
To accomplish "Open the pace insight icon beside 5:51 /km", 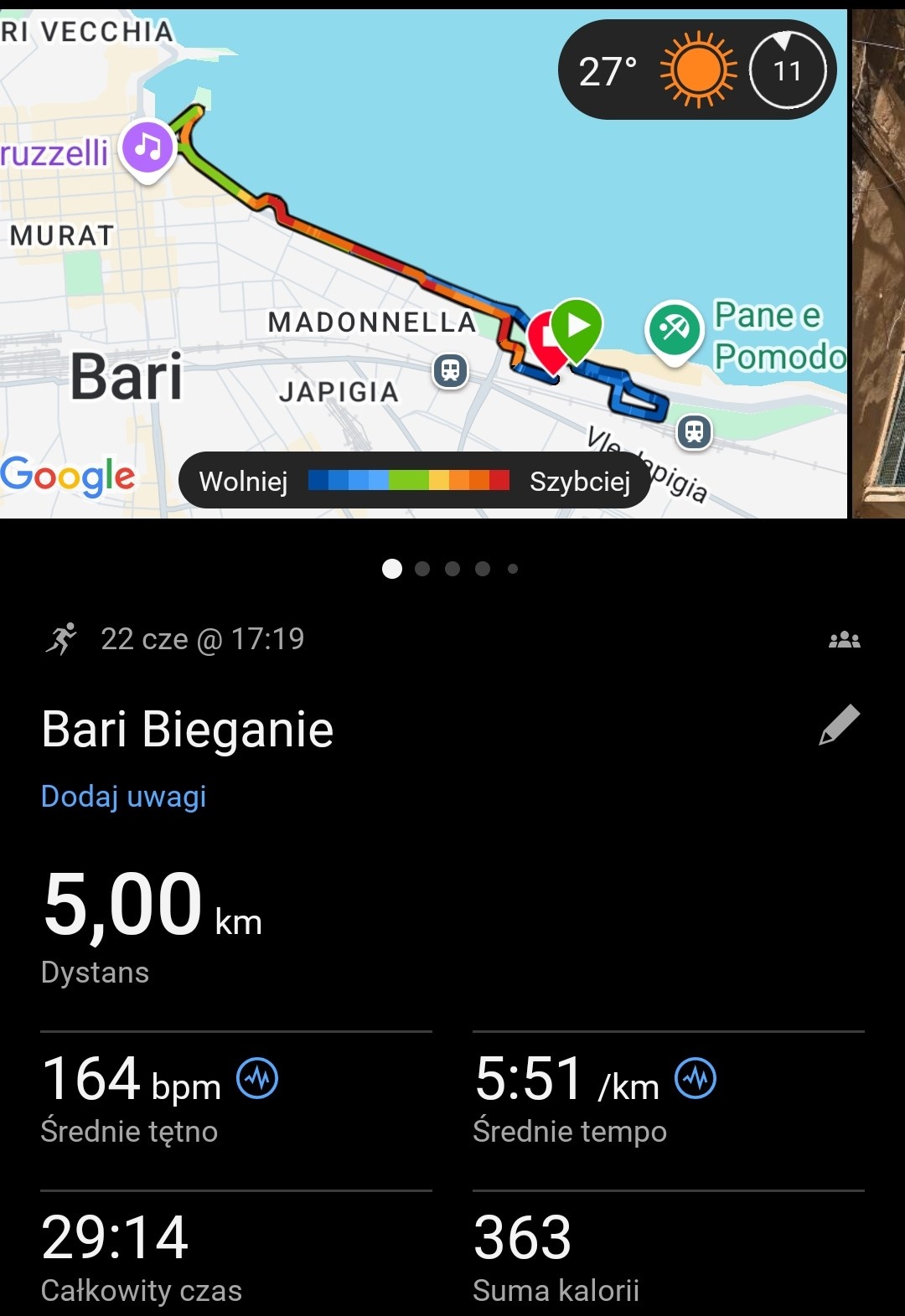I will 696,1078.
